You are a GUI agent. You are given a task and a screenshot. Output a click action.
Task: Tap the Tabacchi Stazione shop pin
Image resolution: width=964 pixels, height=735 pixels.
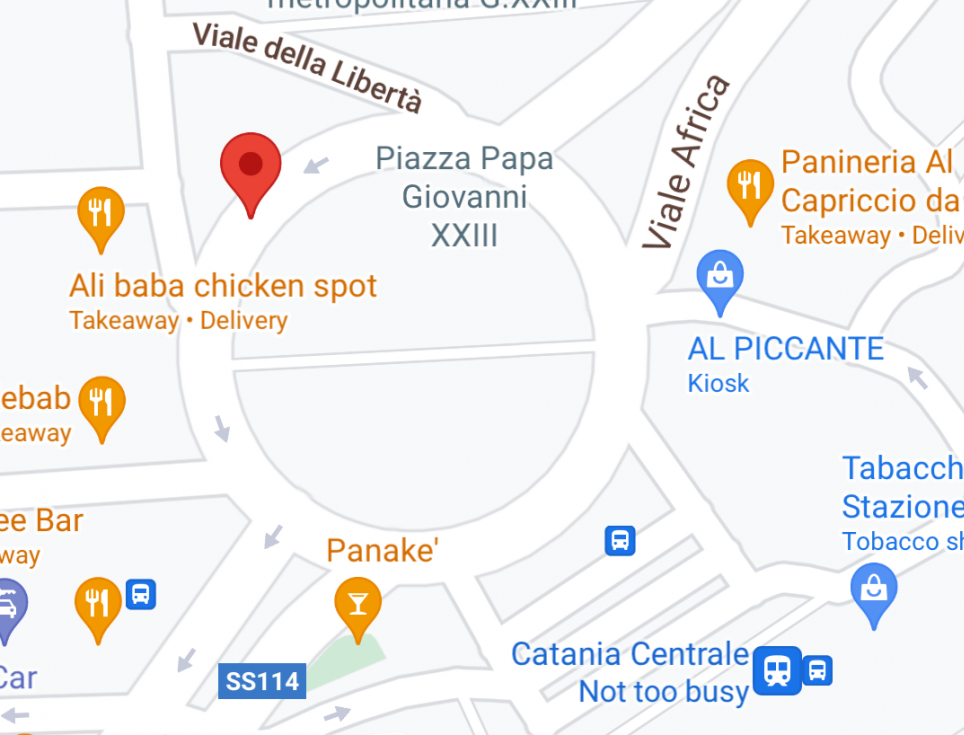873,590
